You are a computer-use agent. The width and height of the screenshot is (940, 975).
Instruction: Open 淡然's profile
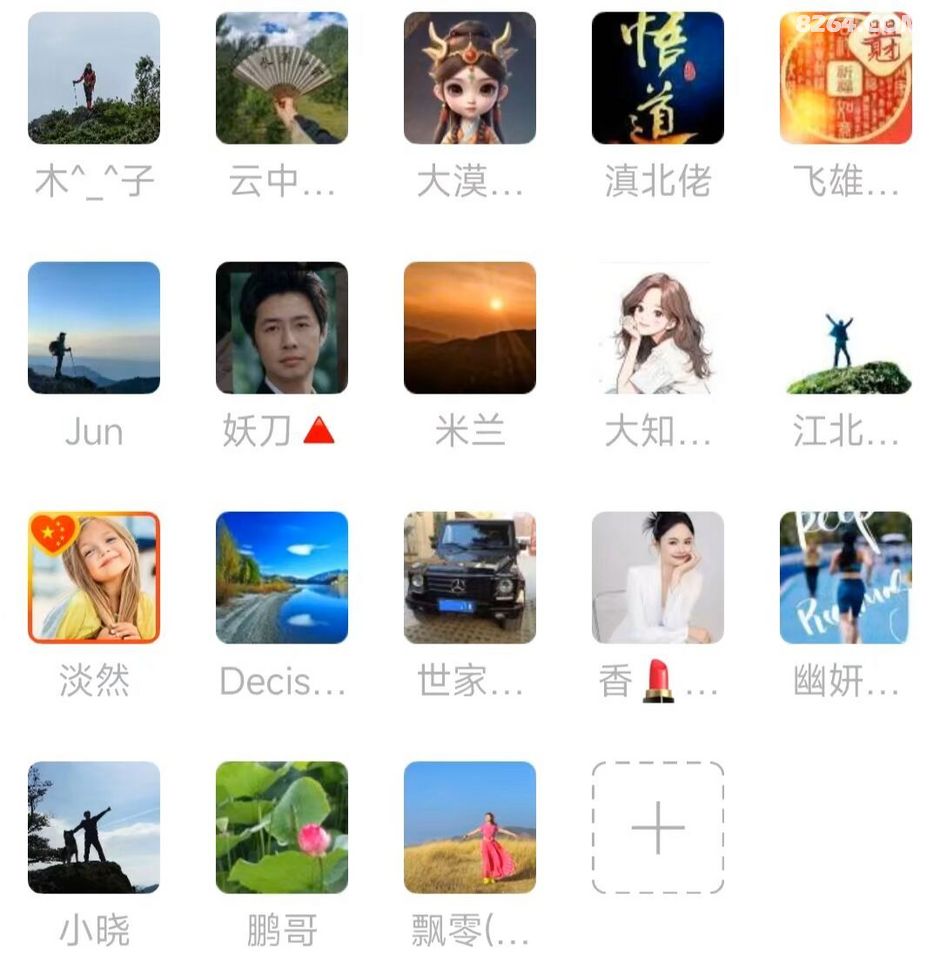[94, 578]
